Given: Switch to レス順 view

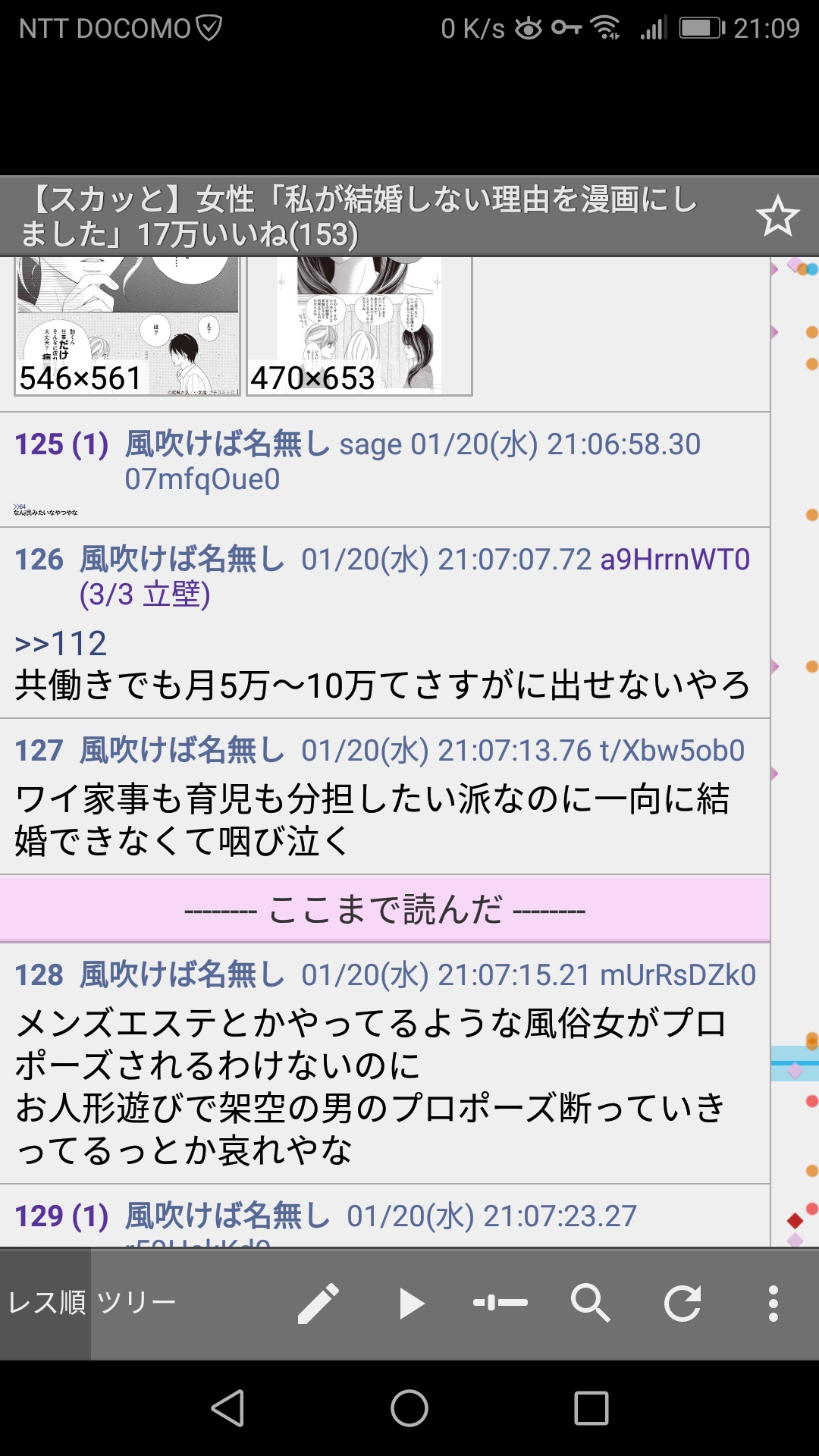Looking at the screenshot, I should tap(46, 1304).
